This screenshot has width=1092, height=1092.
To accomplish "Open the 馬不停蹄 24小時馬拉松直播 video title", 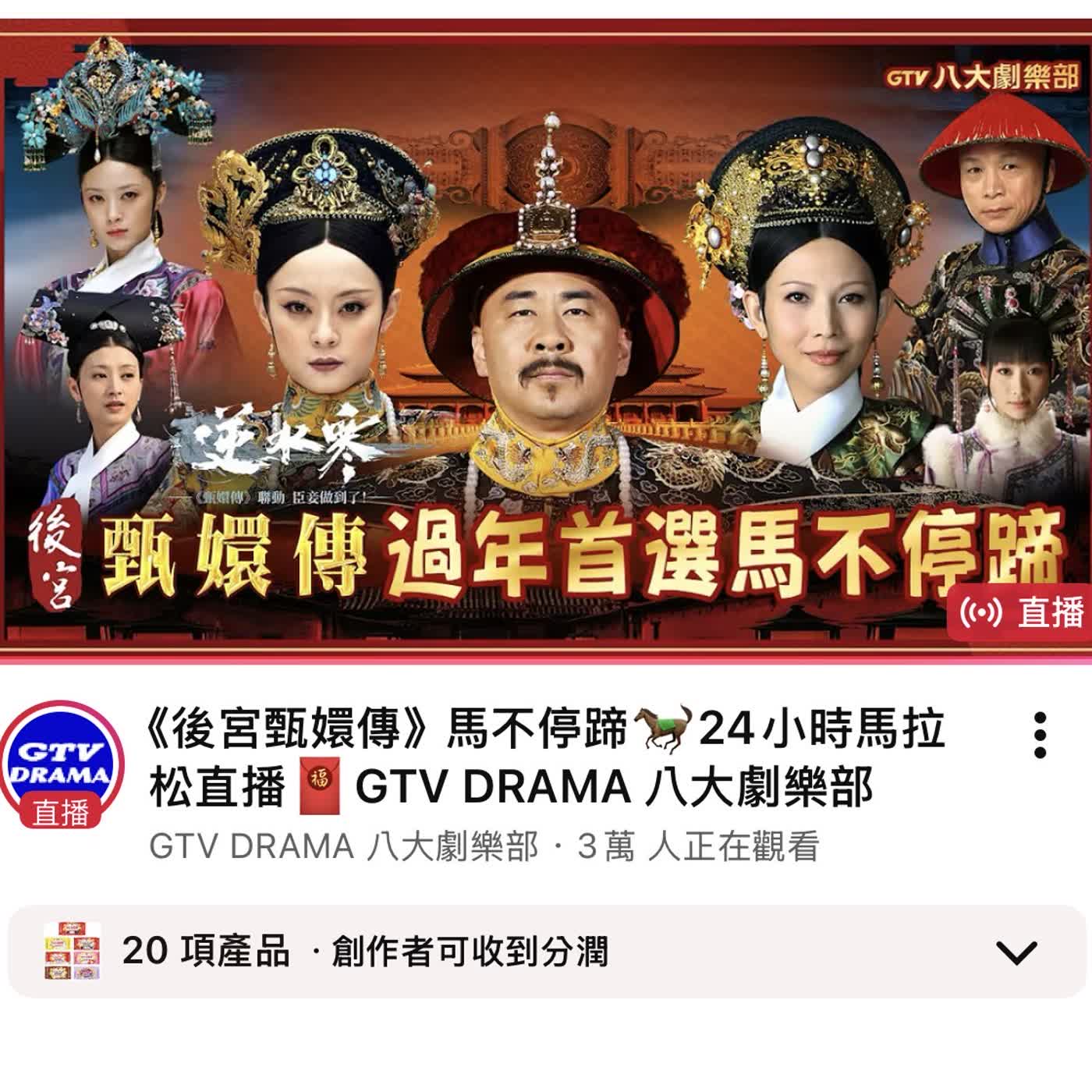I will tap(546, 757).
